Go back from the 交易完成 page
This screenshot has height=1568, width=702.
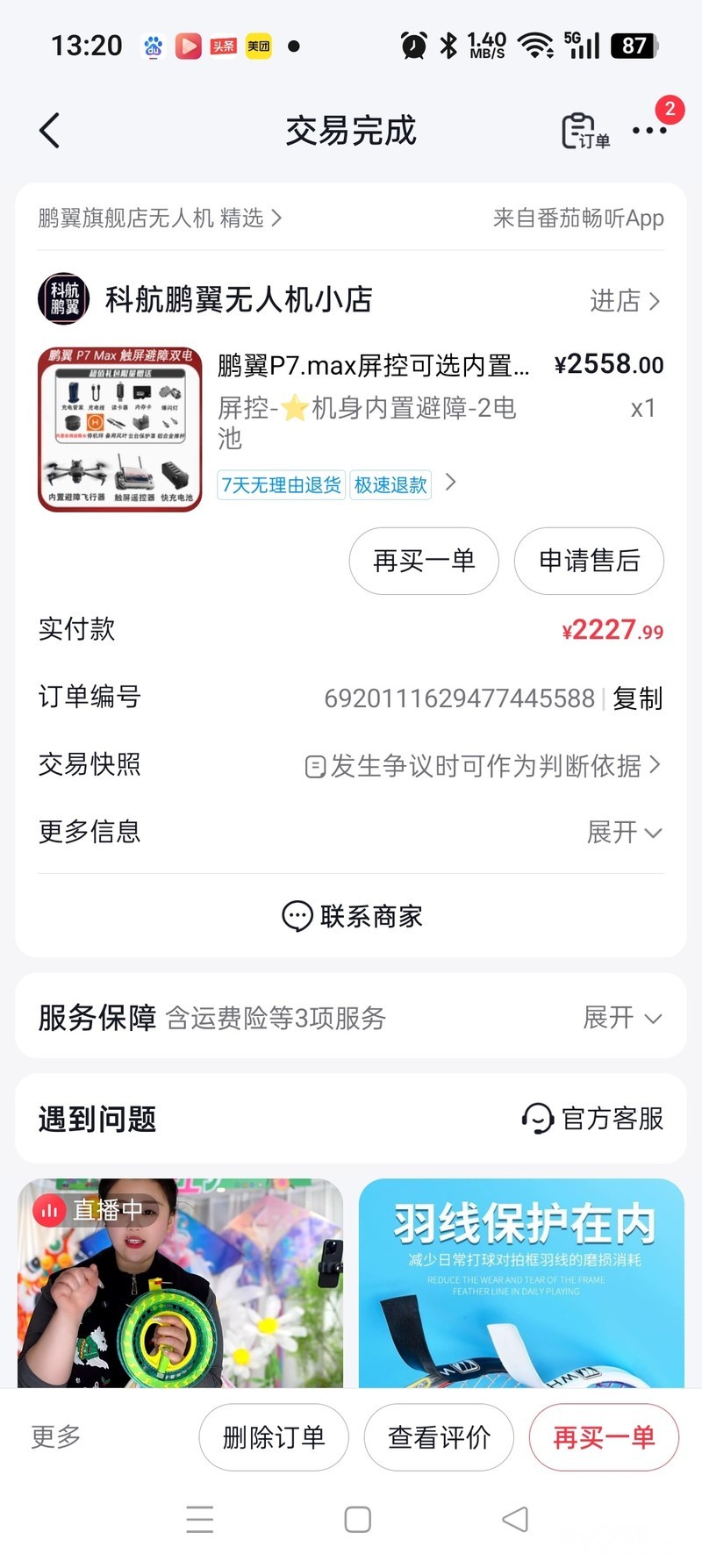(x=50, y=131)
